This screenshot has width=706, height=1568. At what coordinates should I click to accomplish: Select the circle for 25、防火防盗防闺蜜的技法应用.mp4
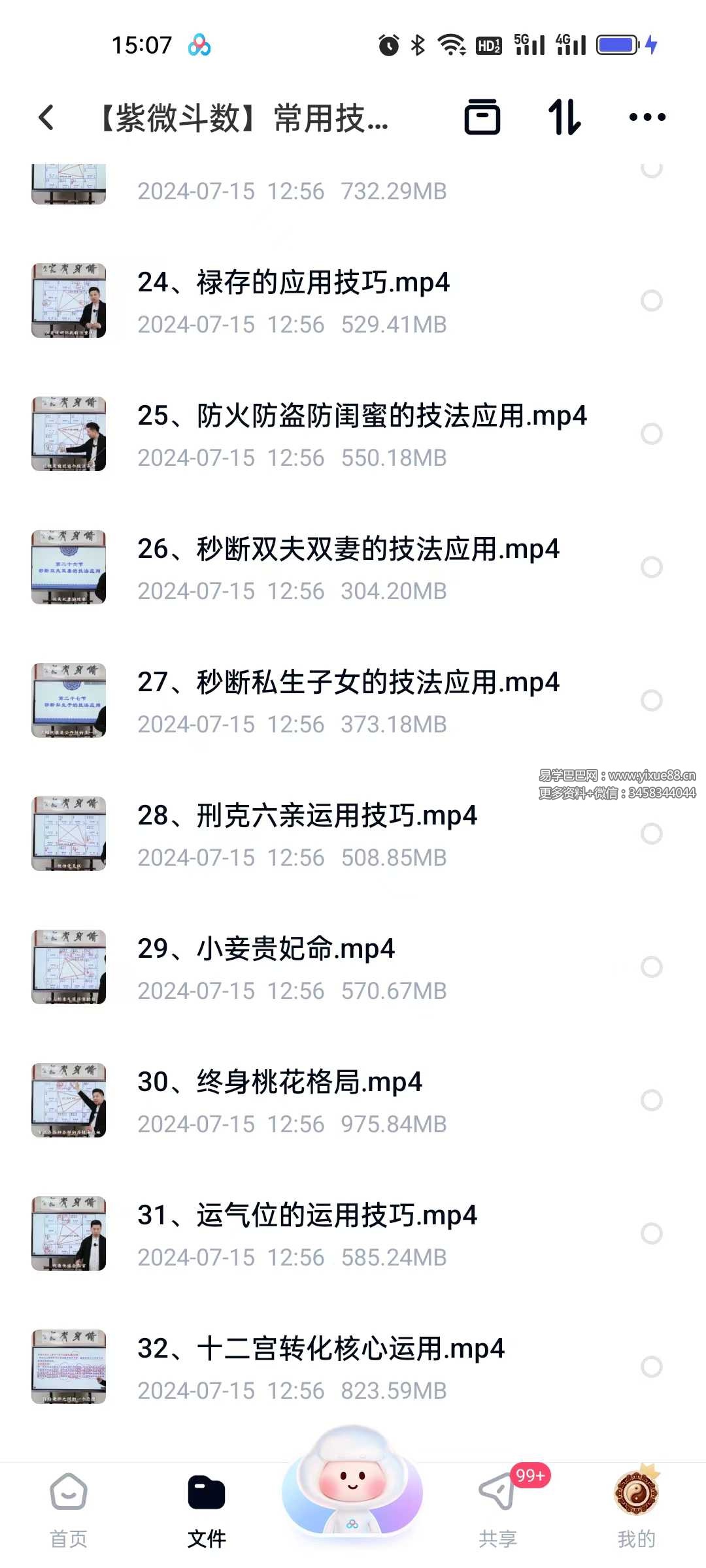(651, 434)
